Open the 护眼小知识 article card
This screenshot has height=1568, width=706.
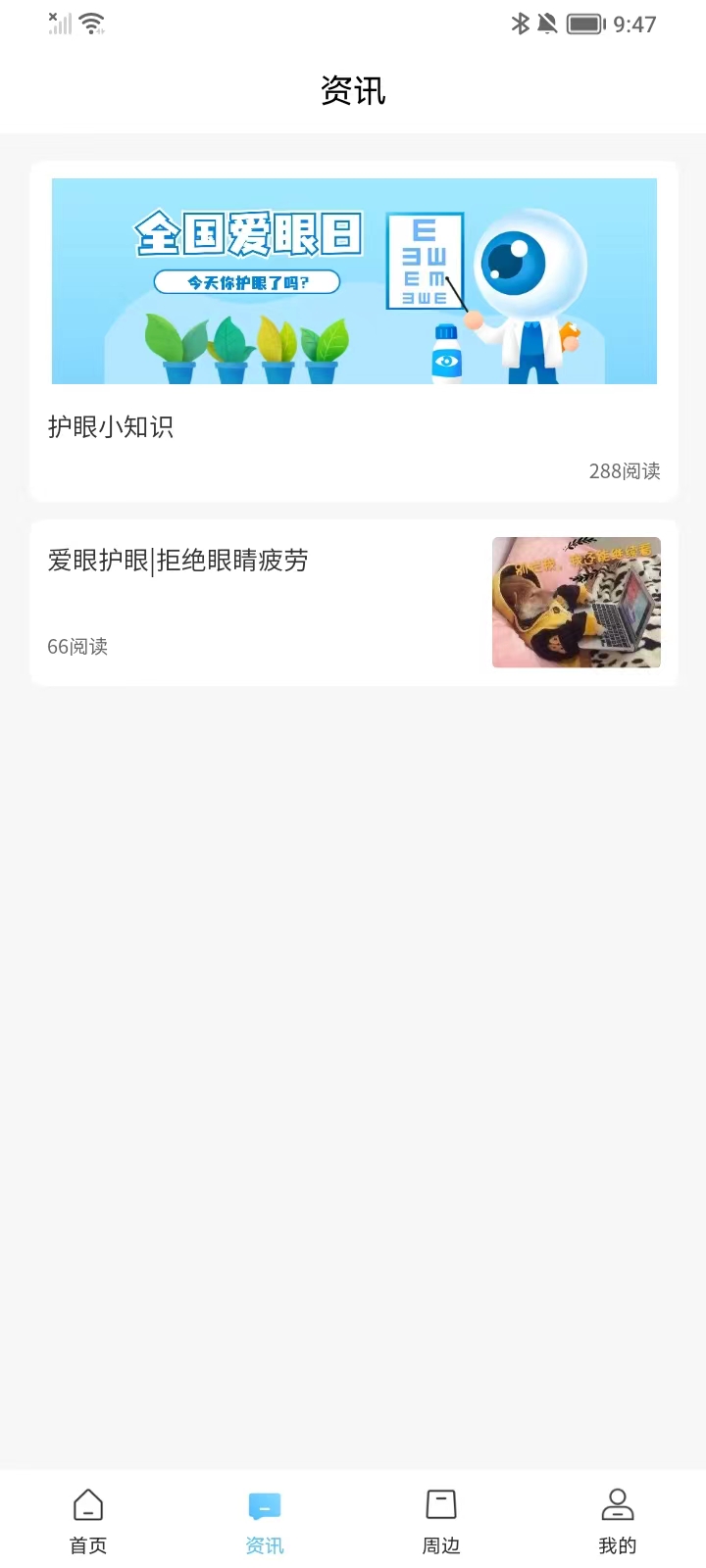[354, 331]
